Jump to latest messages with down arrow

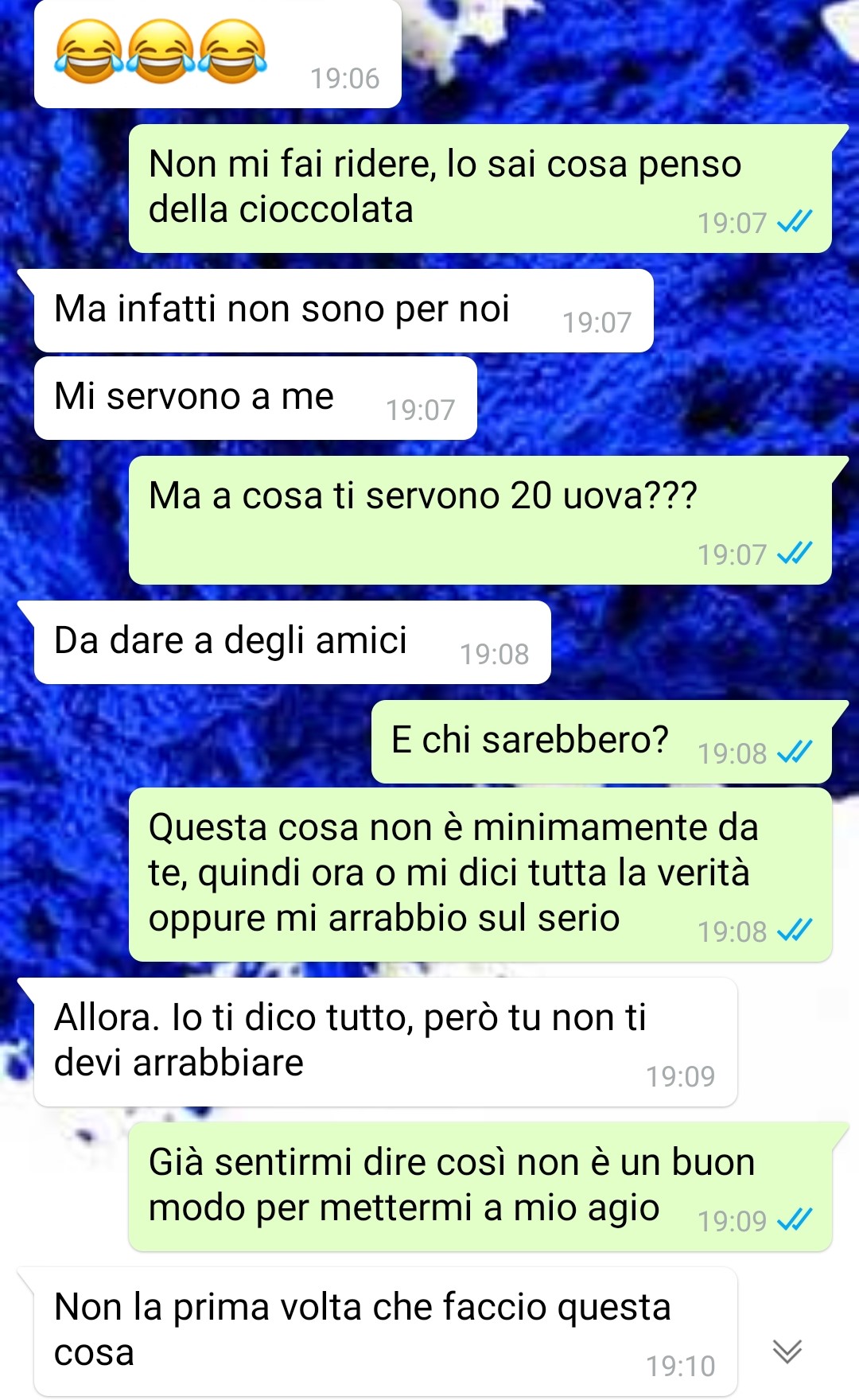[787, 1351]
